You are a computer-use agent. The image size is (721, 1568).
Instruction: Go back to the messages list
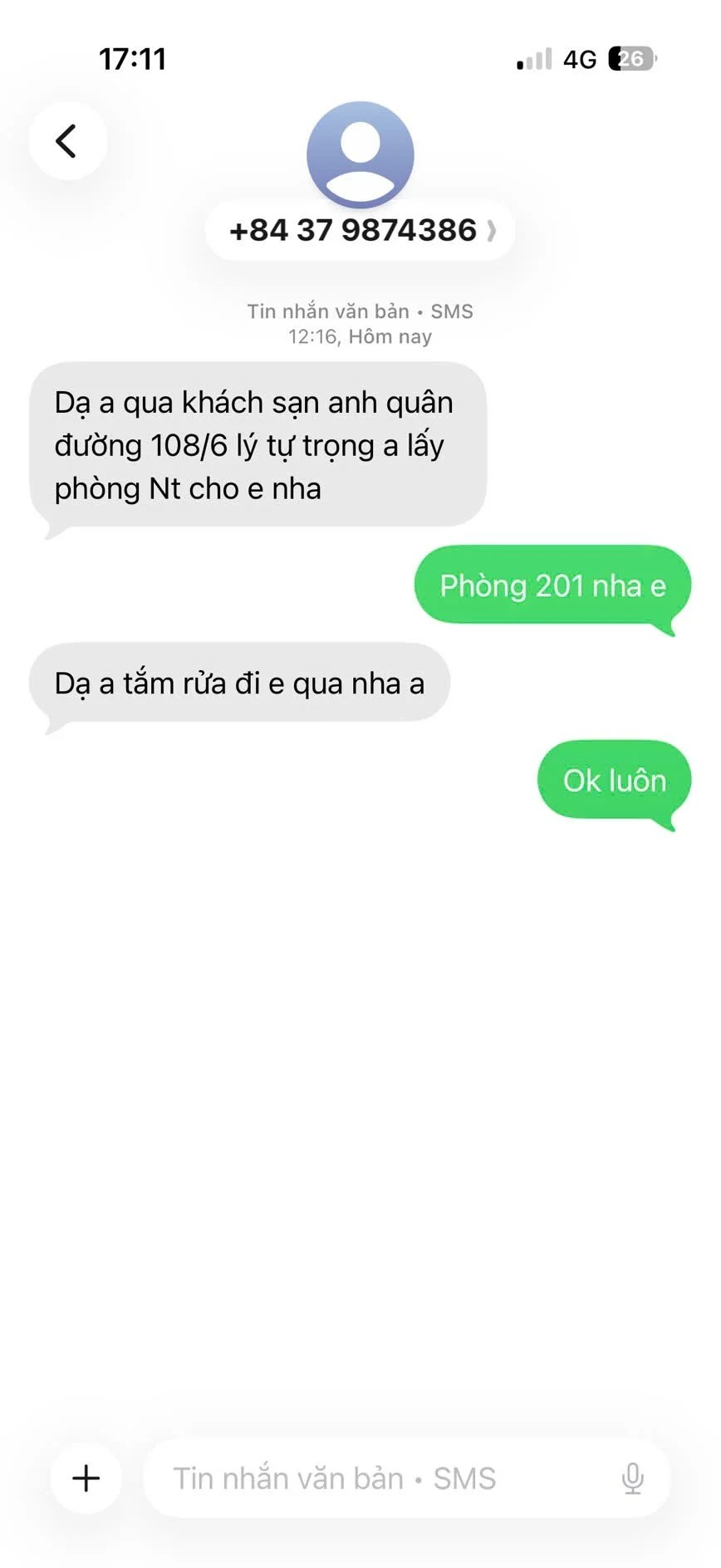pyautogui.click(x=67, y=141)
